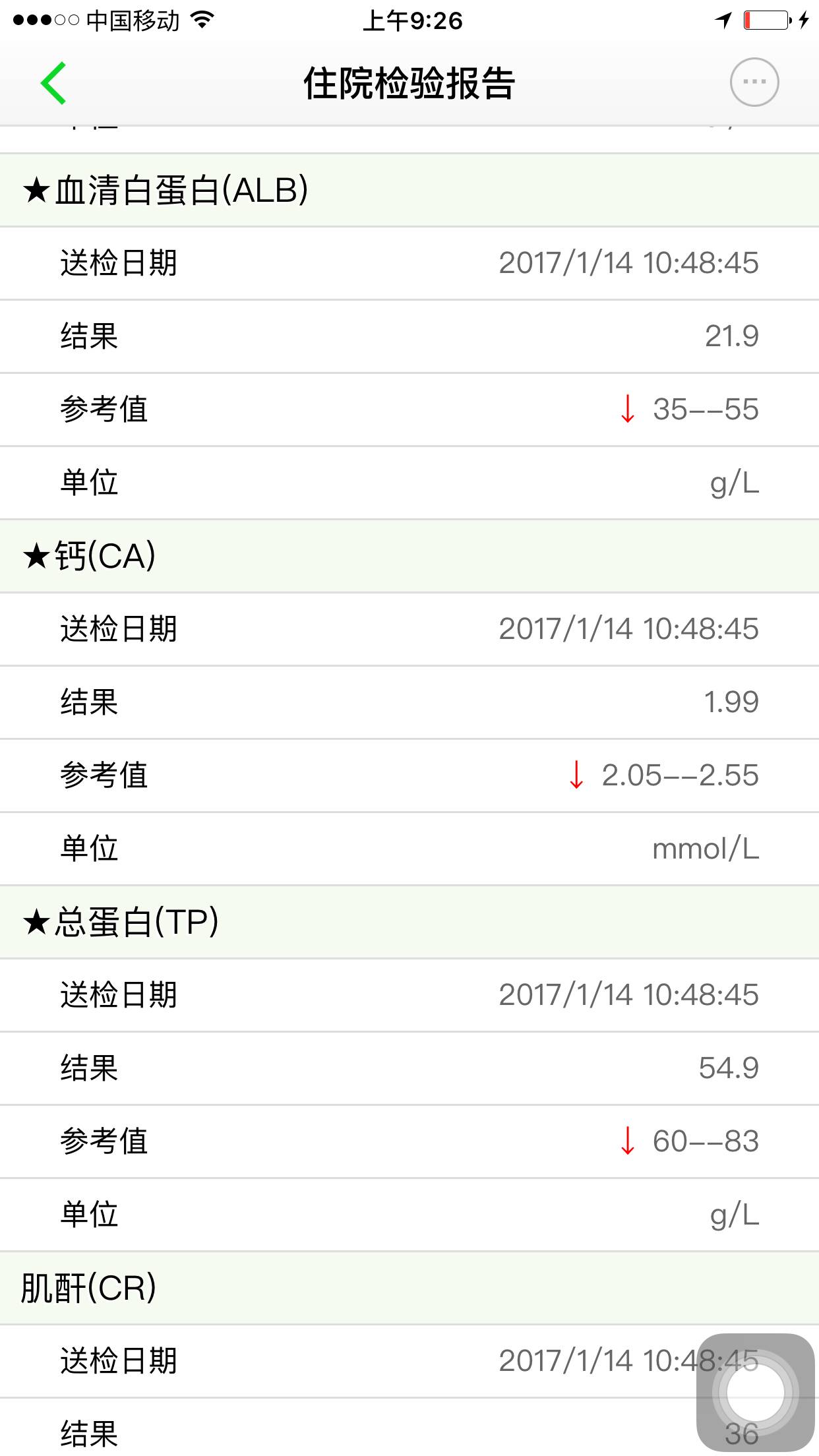819x1456 pixels.
Task: Go back from the lab report page
Action: [53, 83]
